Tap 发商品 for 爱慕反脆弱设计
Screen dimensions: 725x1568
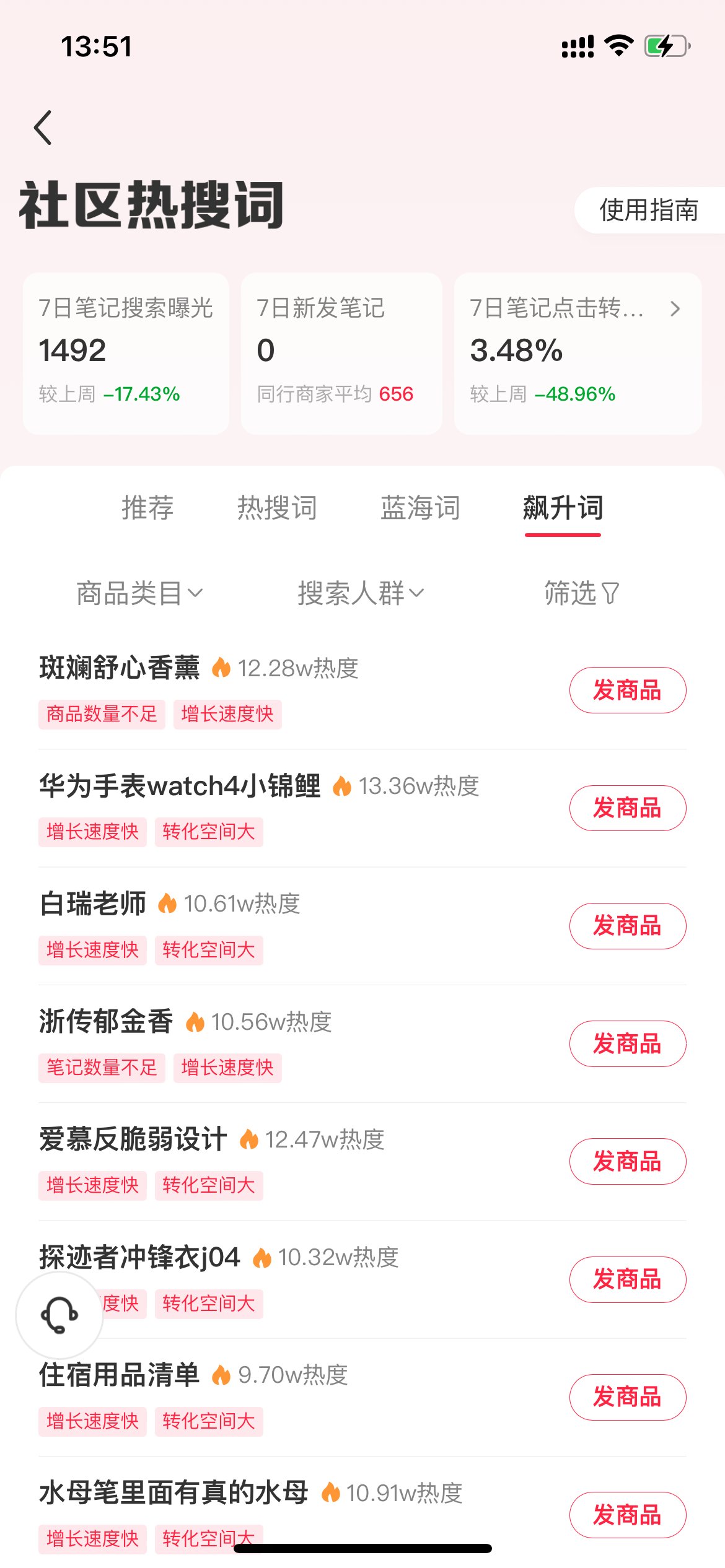tap(627, 1161)
